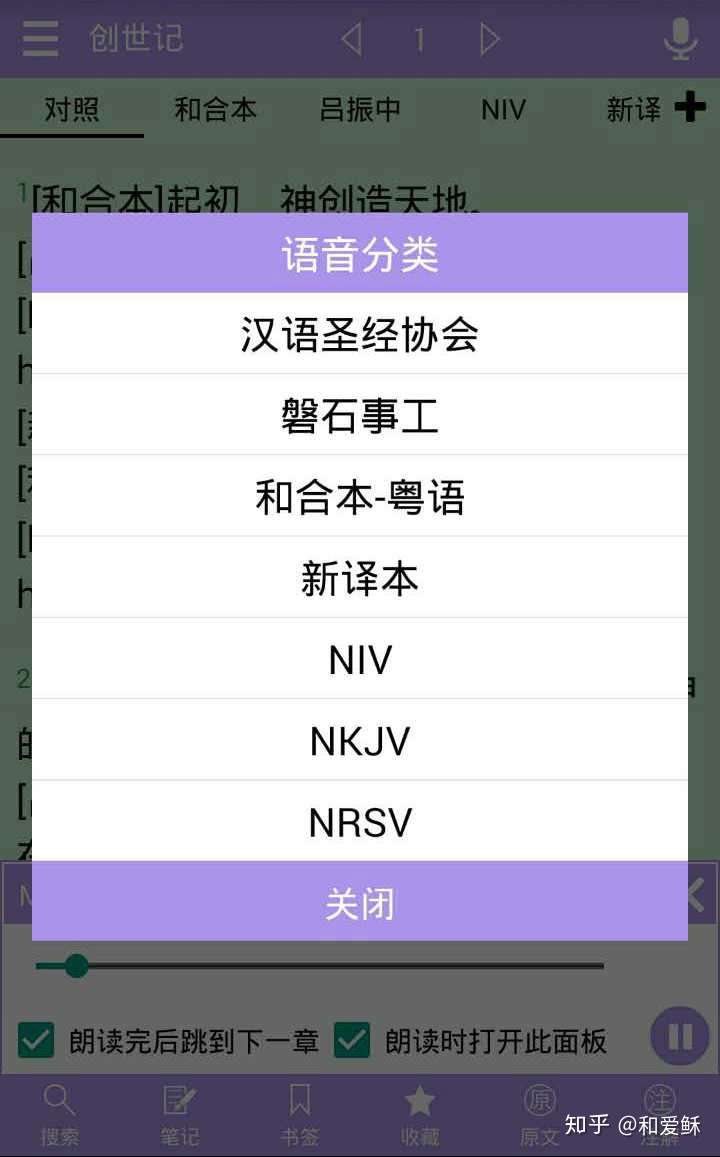The width and height of the screenshot is (720, 1157).
Task: Select 汉语圣经协会 audio category
Action: 359,334
